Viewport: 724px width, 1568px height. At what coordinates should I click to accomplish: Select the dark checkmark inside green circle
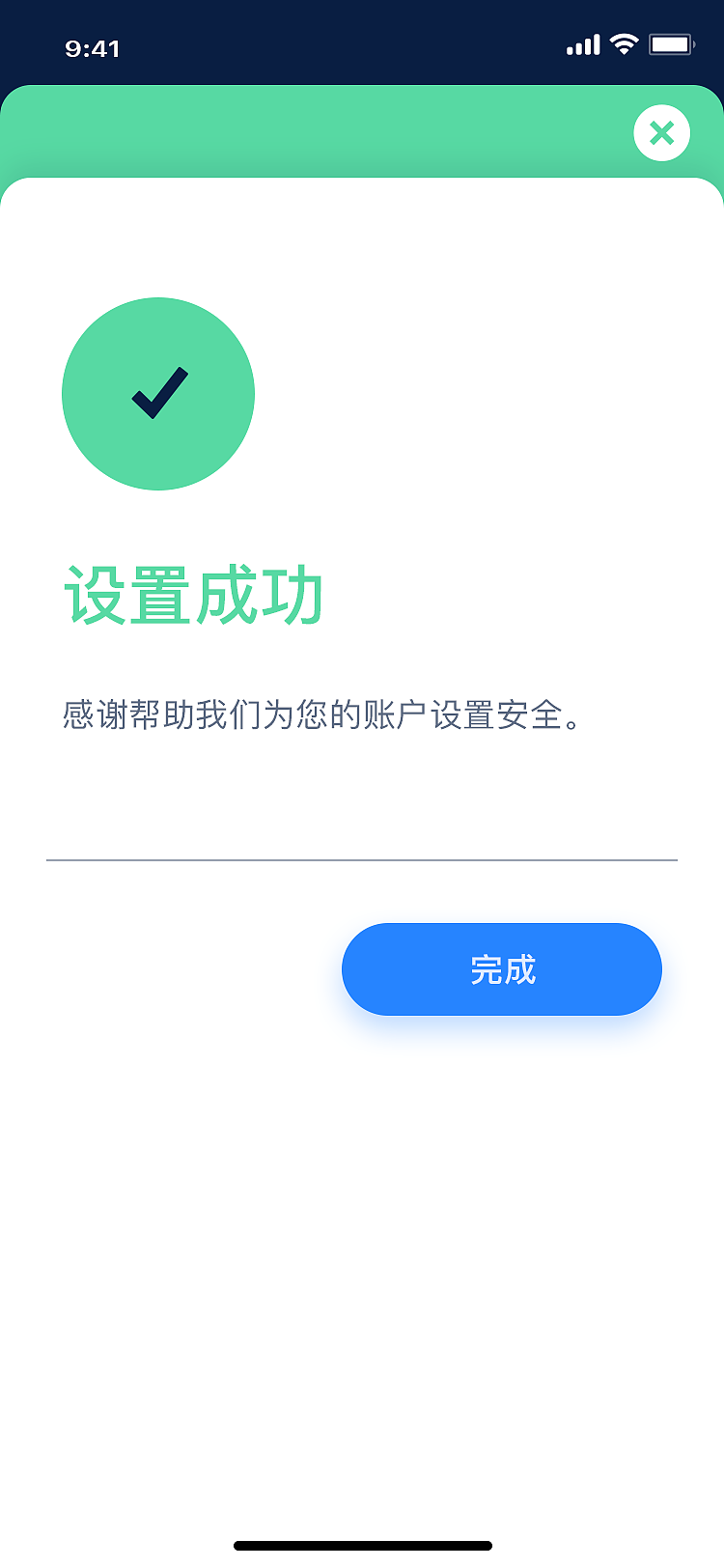[x=158, y=394]
